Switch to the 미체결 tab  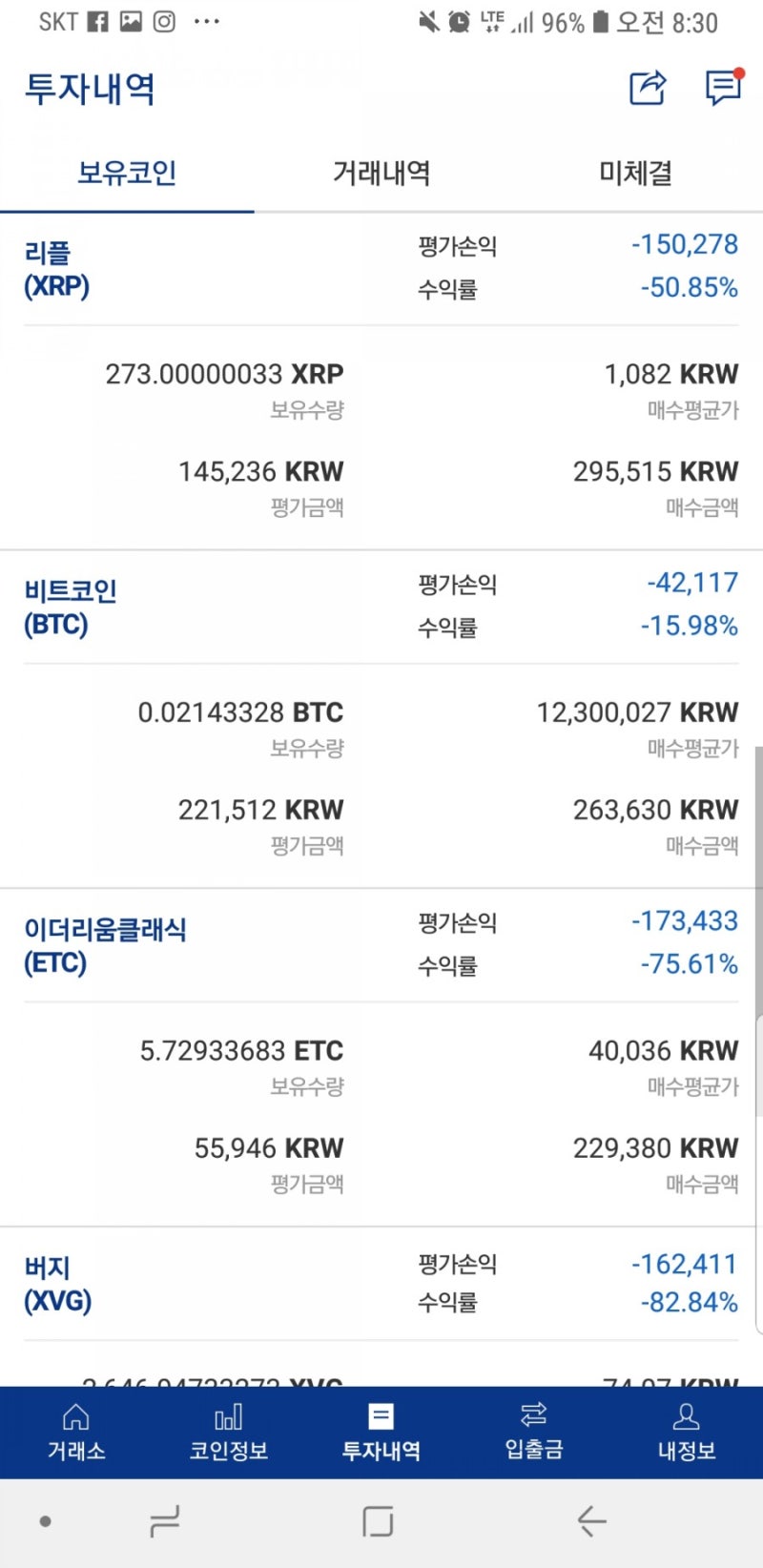click(x=635, y=173)
